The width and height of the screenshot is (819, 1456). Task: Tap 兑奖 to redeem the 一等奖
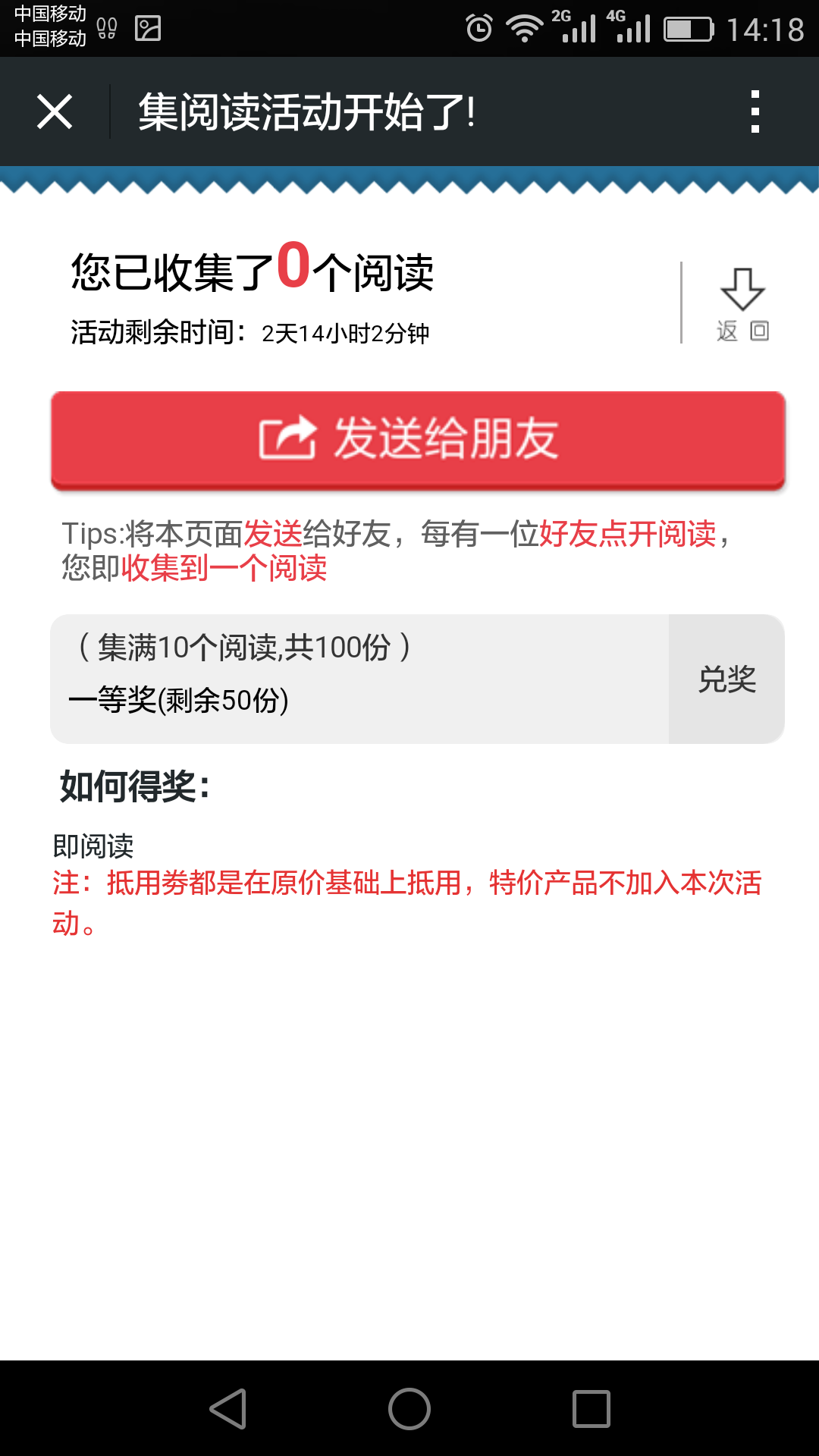(x=726, y=679)
